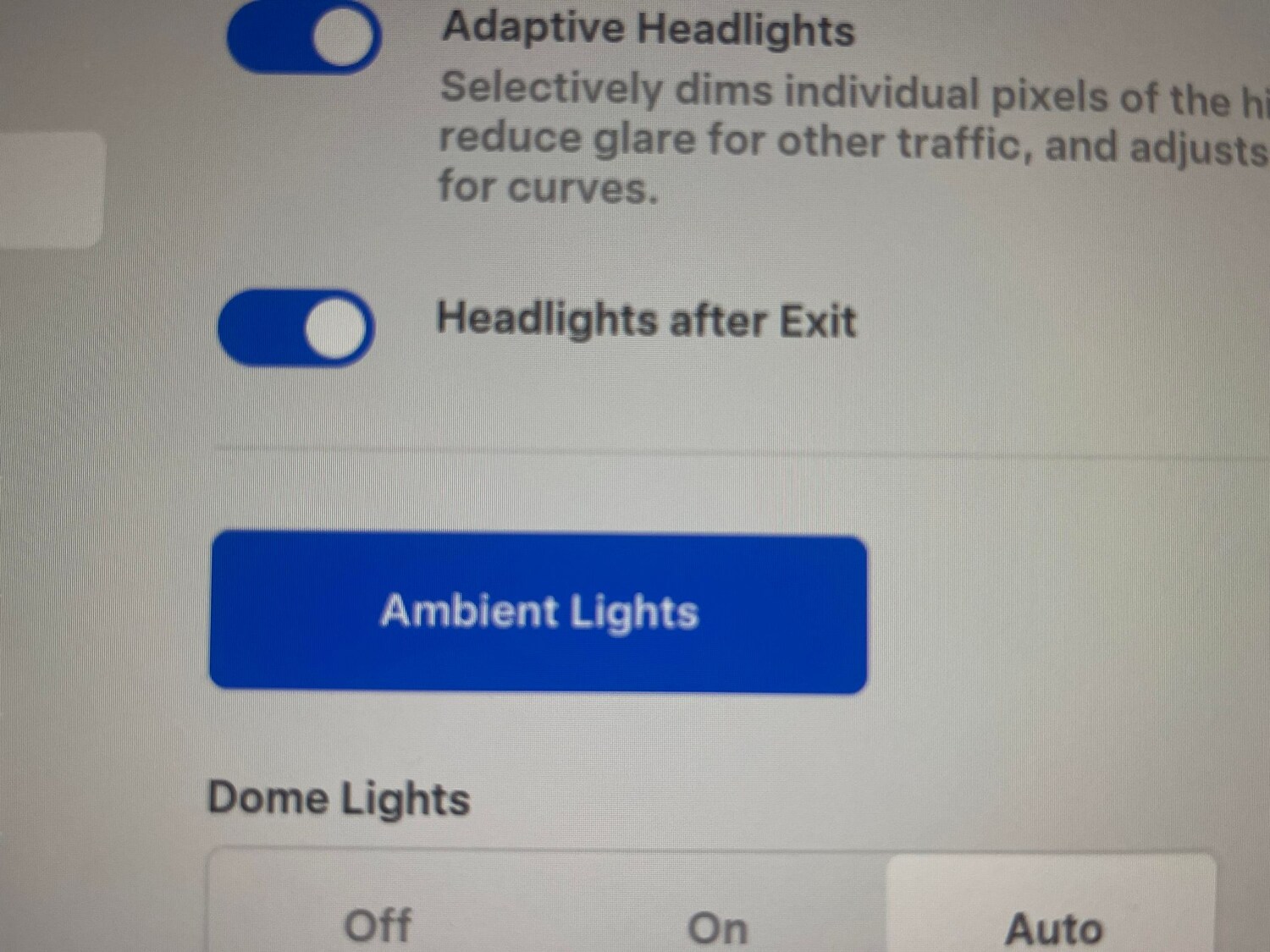Toggle the Adaptive Headlights switch off
Viewport: 1270px width, 952px height.
coord(305,36)
